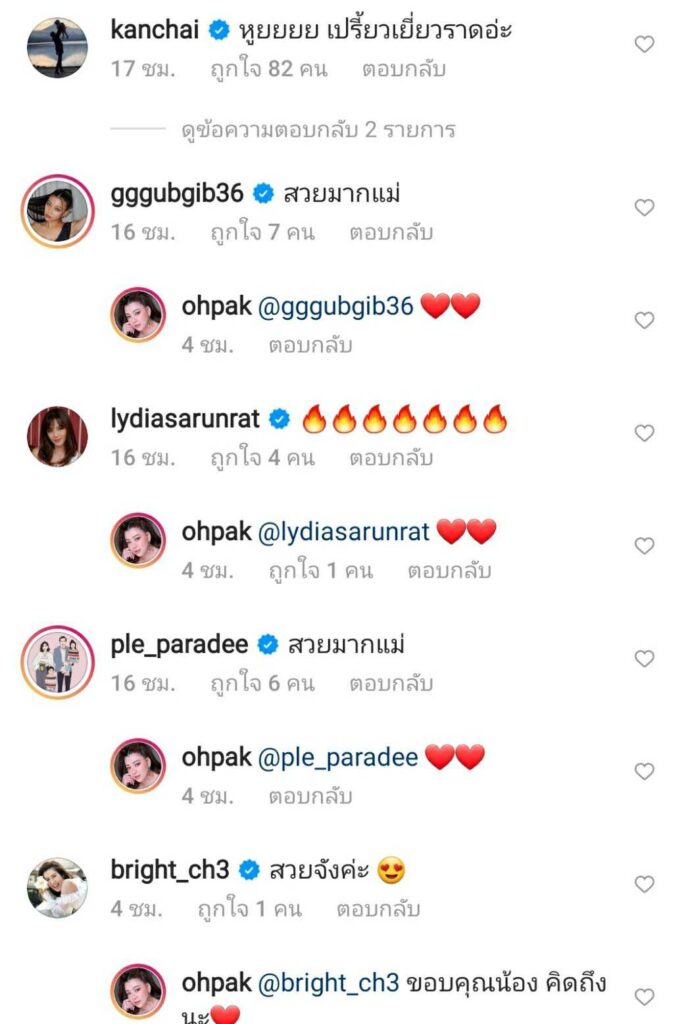Open the @lydiasarunrat mention link

344,533
